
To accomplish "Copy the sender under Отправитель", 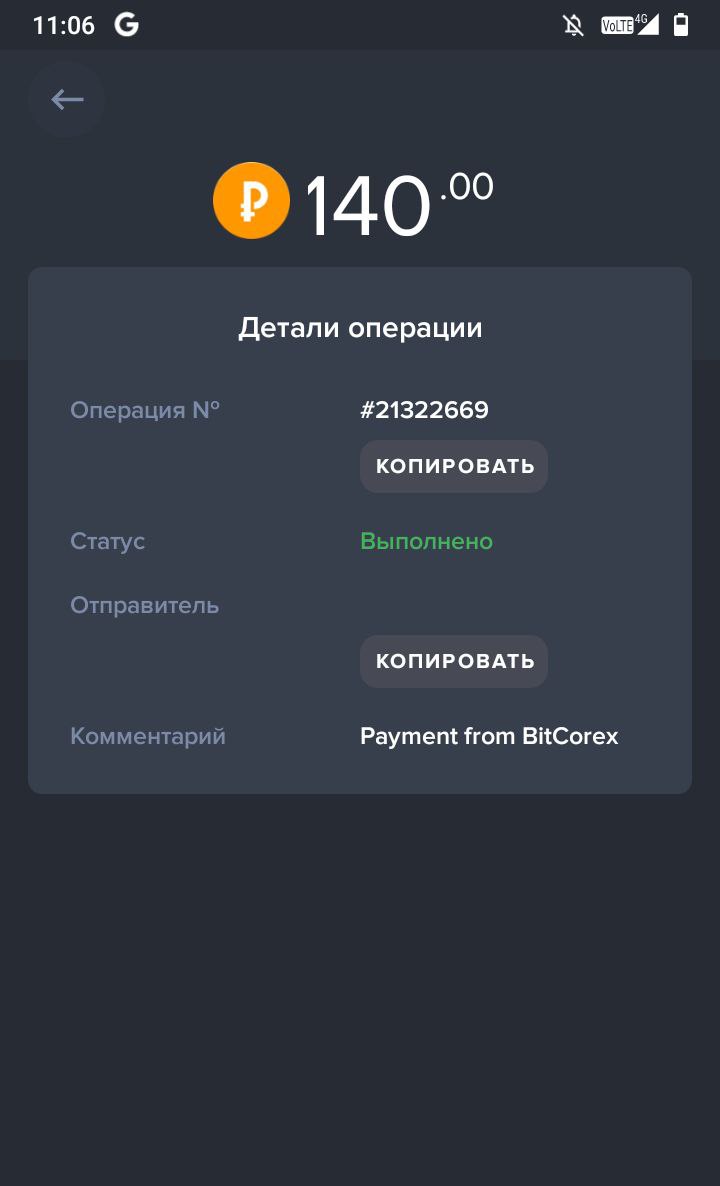I will (x=454, y=661).
